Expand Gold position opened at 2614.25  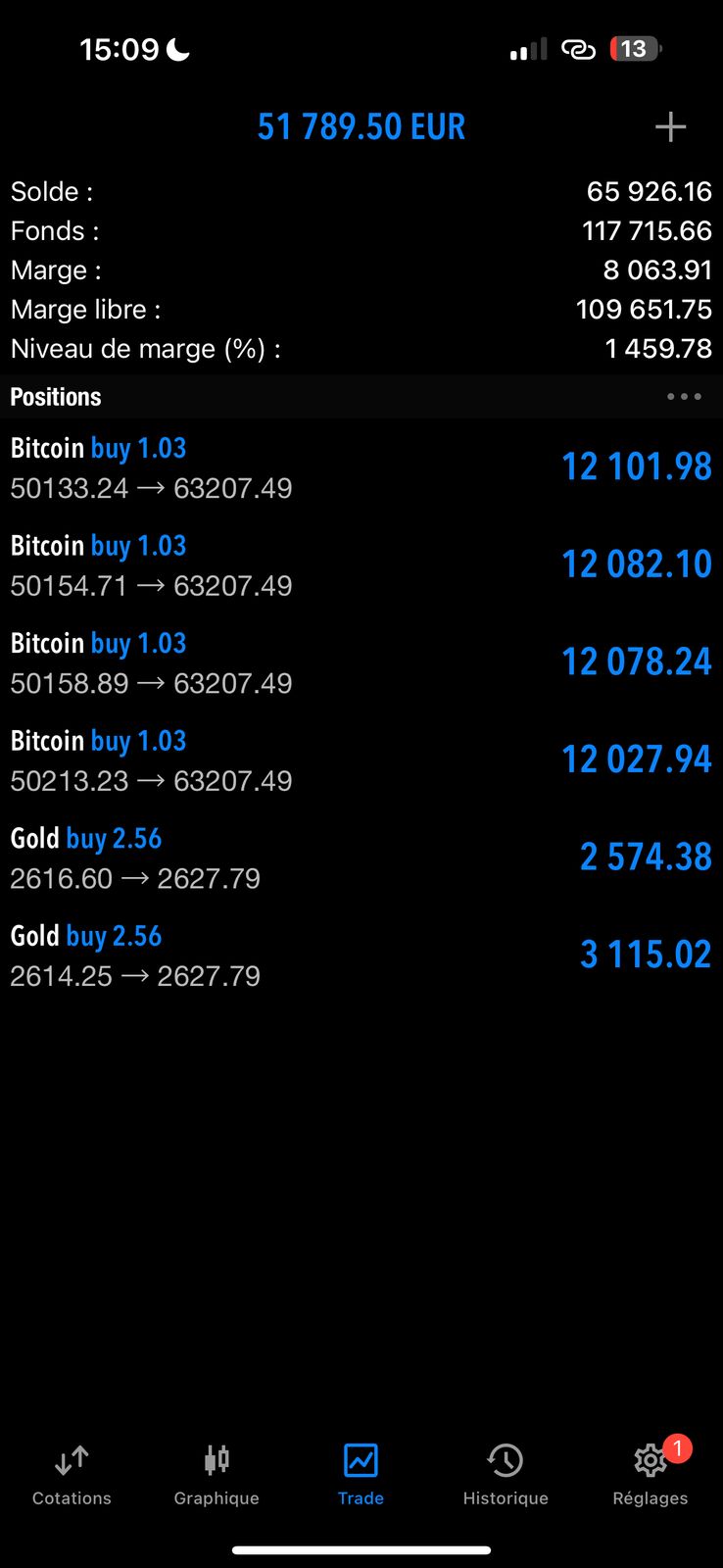click(x=361, y=955)
